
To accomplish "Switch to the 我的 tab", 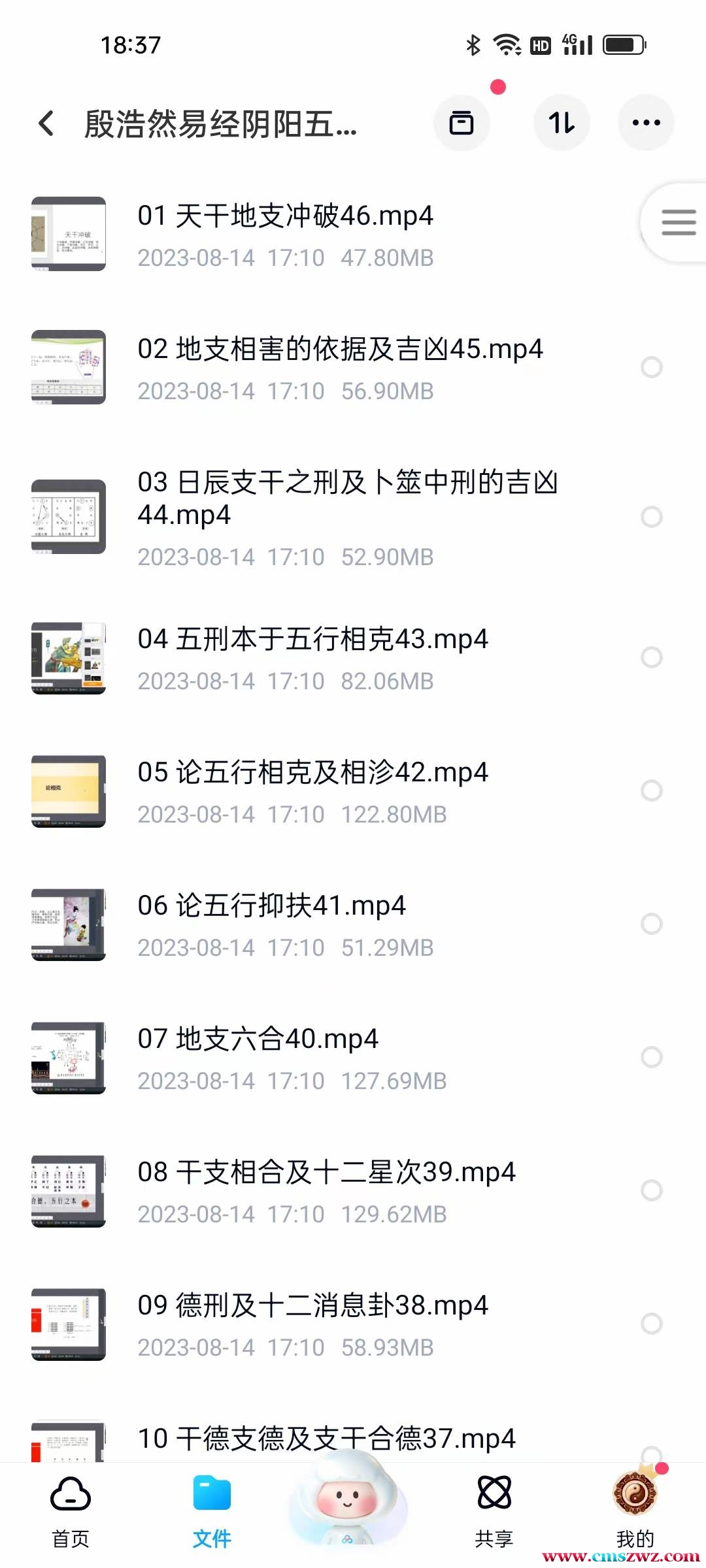I will pyautogui.click(x=635, y=1511).
